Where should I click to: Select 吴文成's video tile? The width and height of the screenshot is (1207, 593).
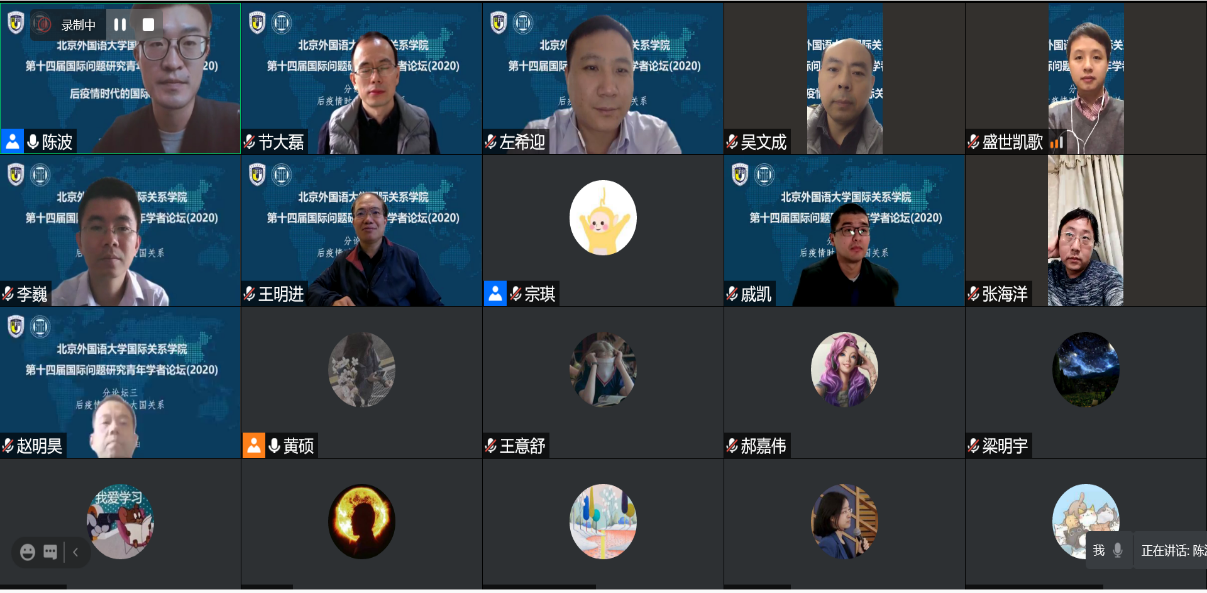pyautogui.click(x=844, y=77)
